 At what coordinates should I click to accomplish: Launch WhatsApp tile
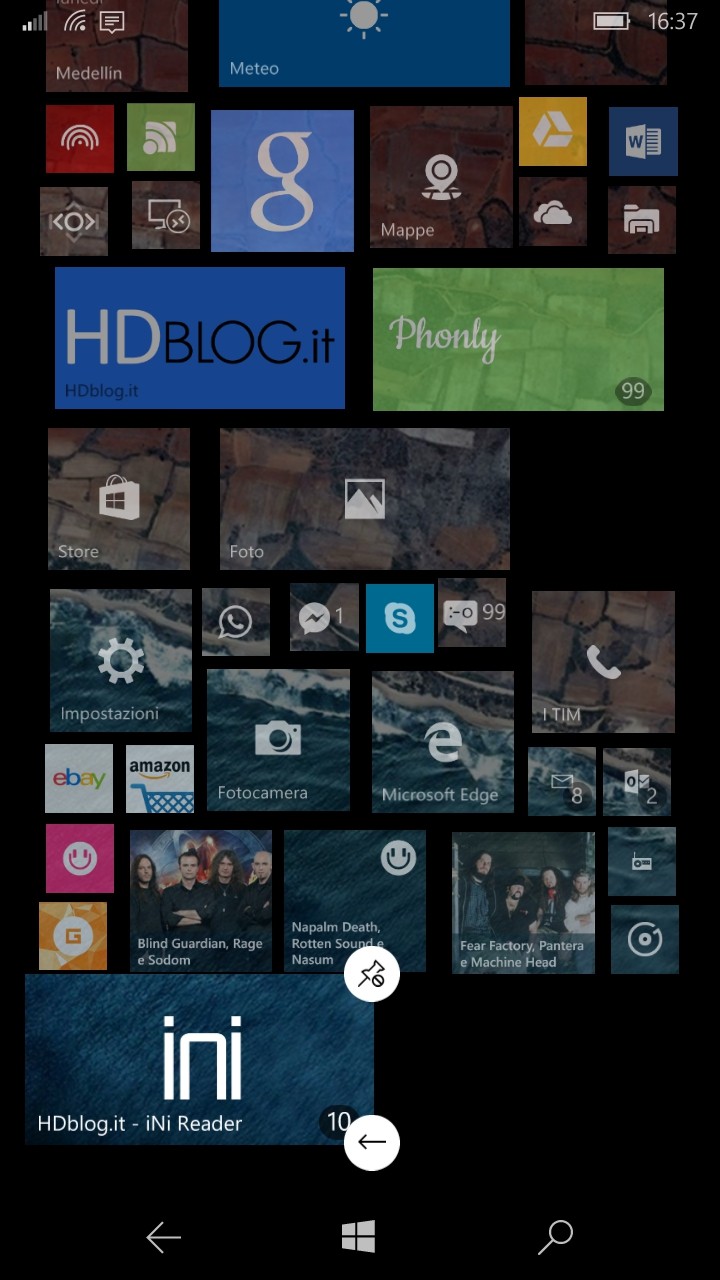[x=236, y=621]
